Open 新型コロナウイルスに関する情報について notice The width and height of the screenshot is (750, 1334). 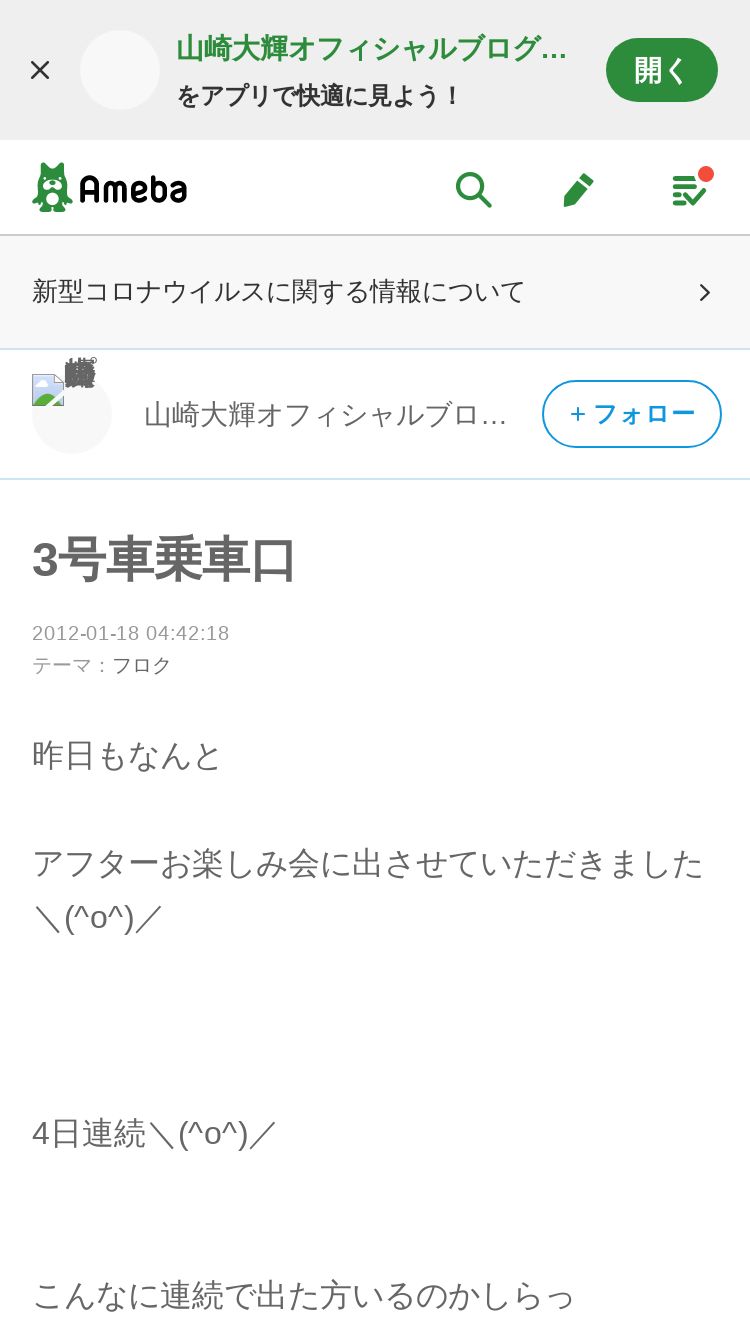[375, 292]
